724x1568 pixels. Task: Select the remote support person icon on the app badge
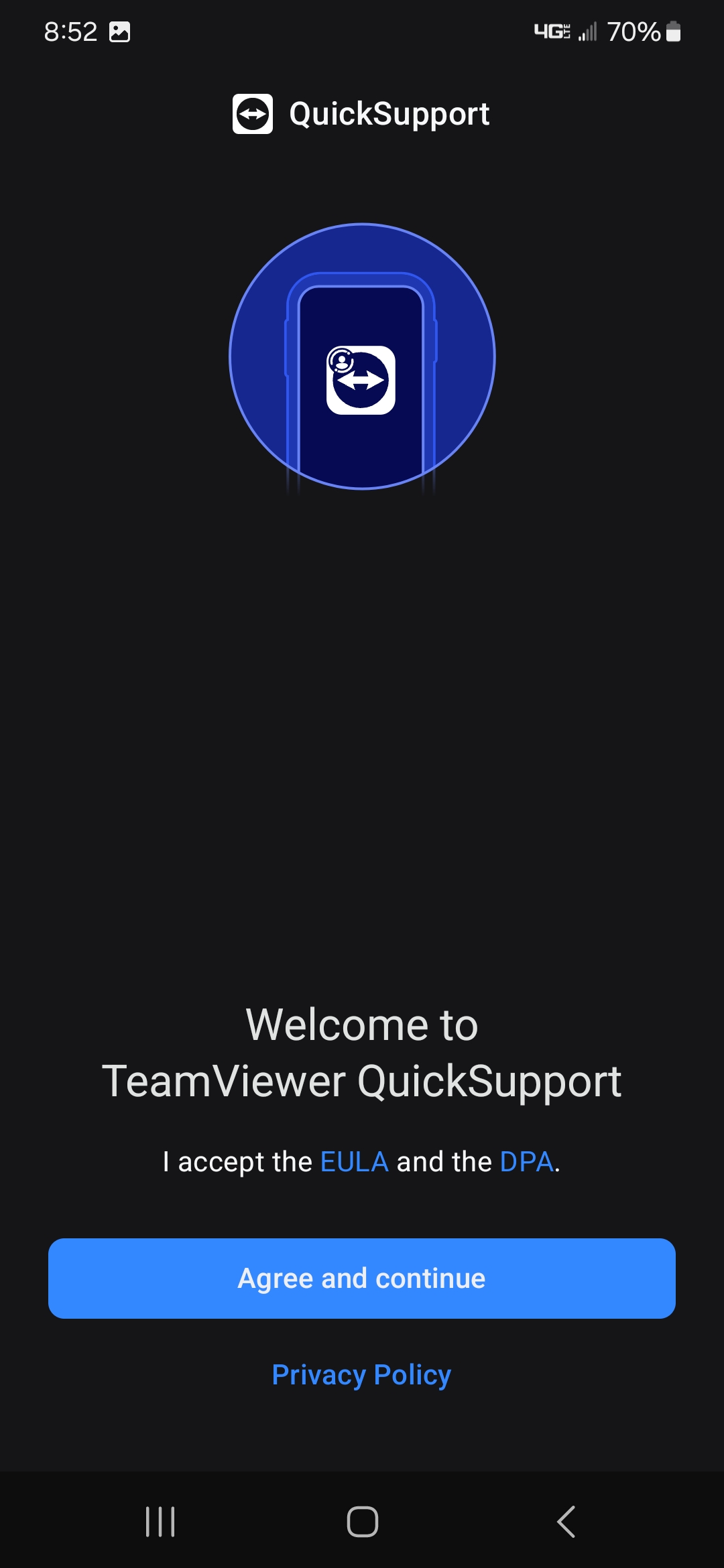(x=341, y=358)
